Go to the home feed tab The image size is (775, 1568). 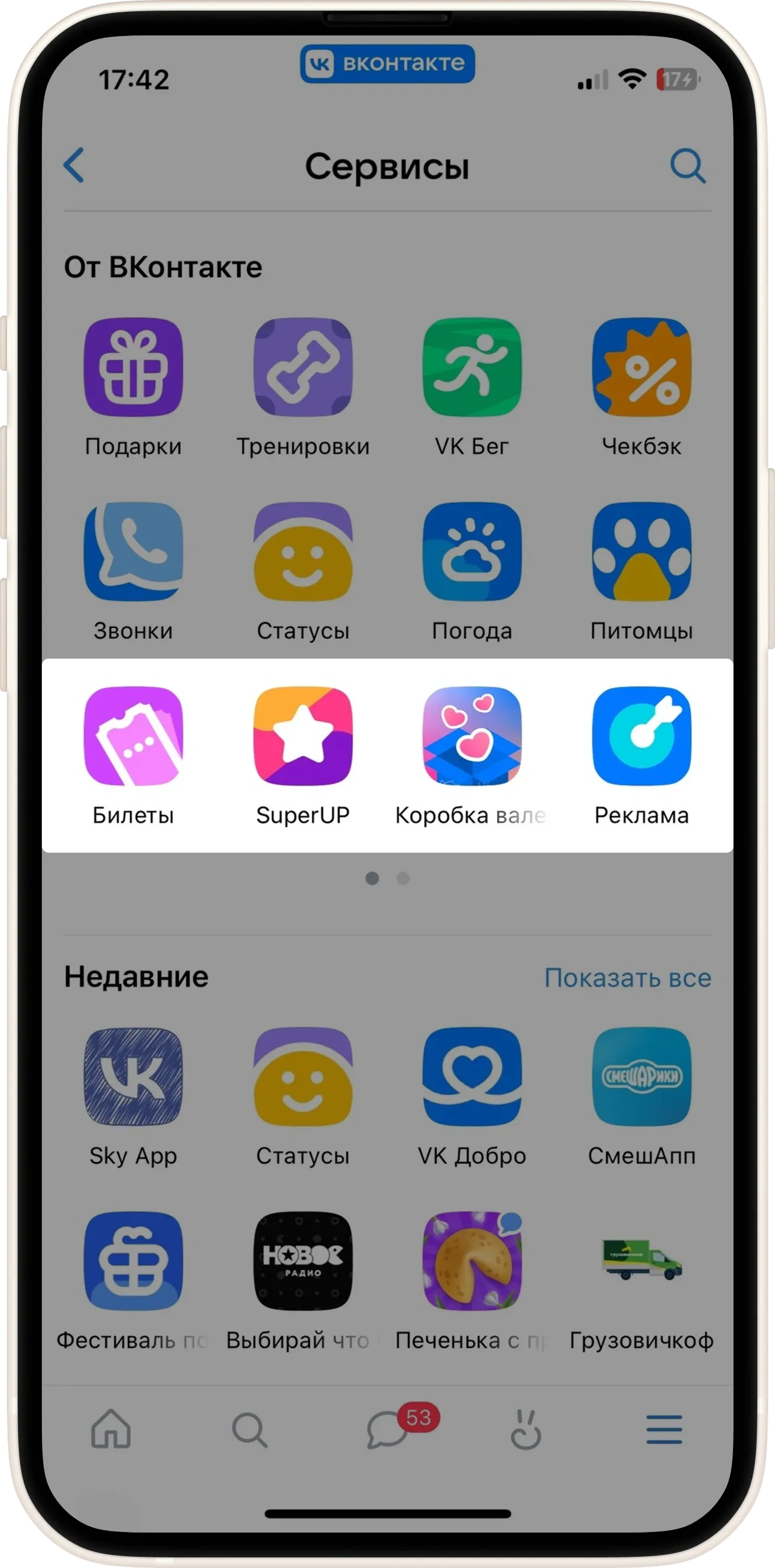[x=111, y=1429]
